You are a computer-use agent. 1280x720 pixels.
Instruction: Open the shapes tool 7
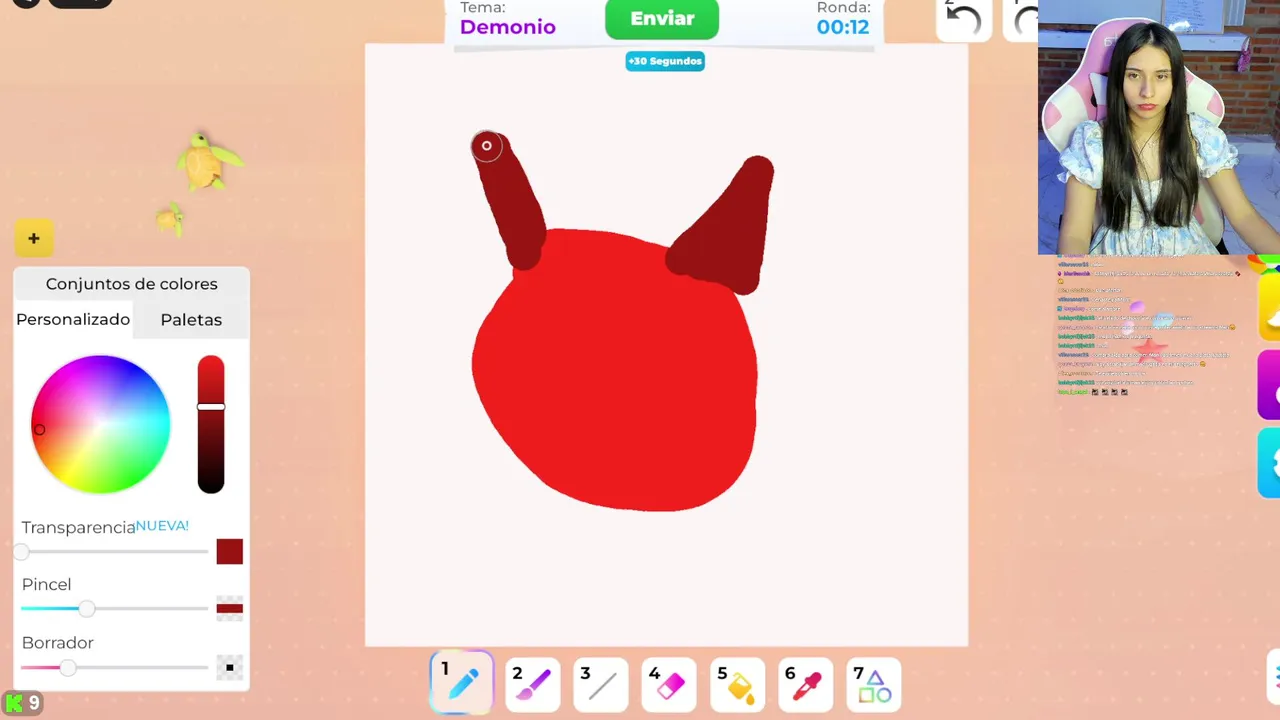pyautogui.click(x=873, y=684)
